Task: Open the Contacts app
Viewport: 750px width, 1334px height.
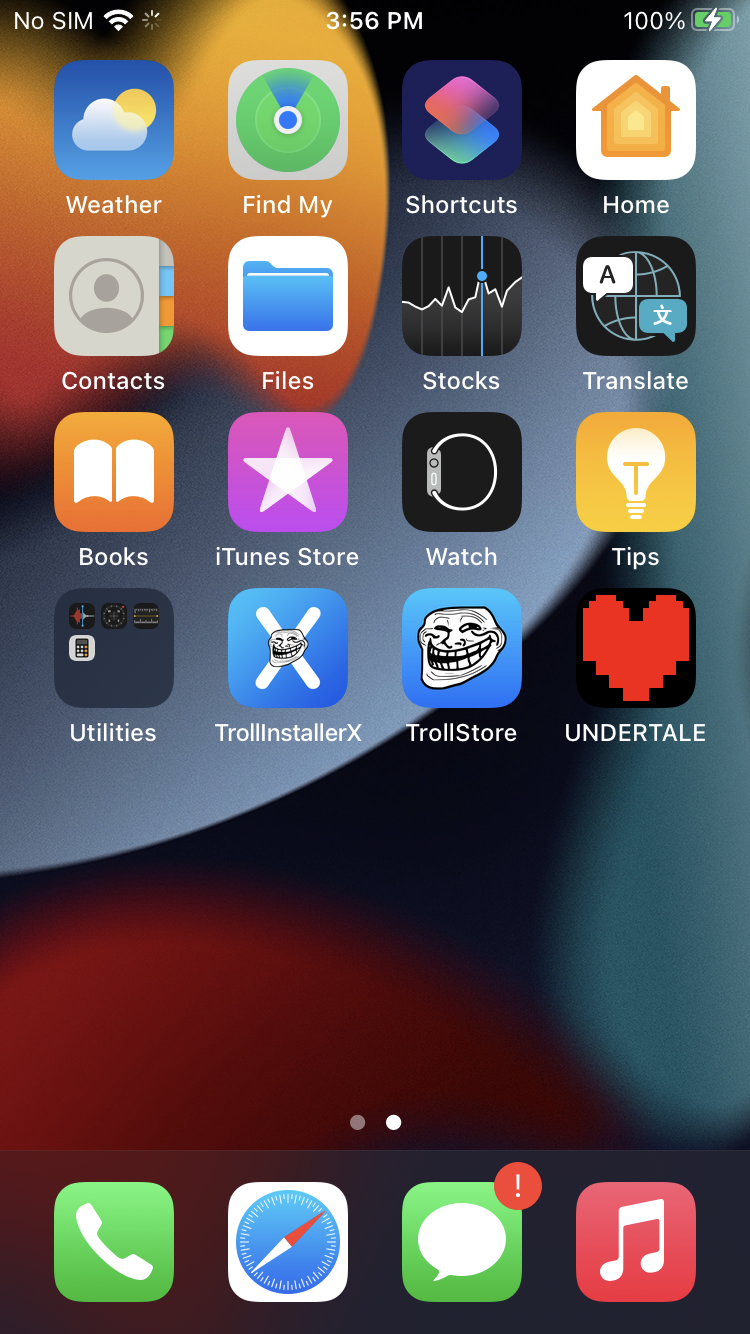Action: tap(114, 296)
